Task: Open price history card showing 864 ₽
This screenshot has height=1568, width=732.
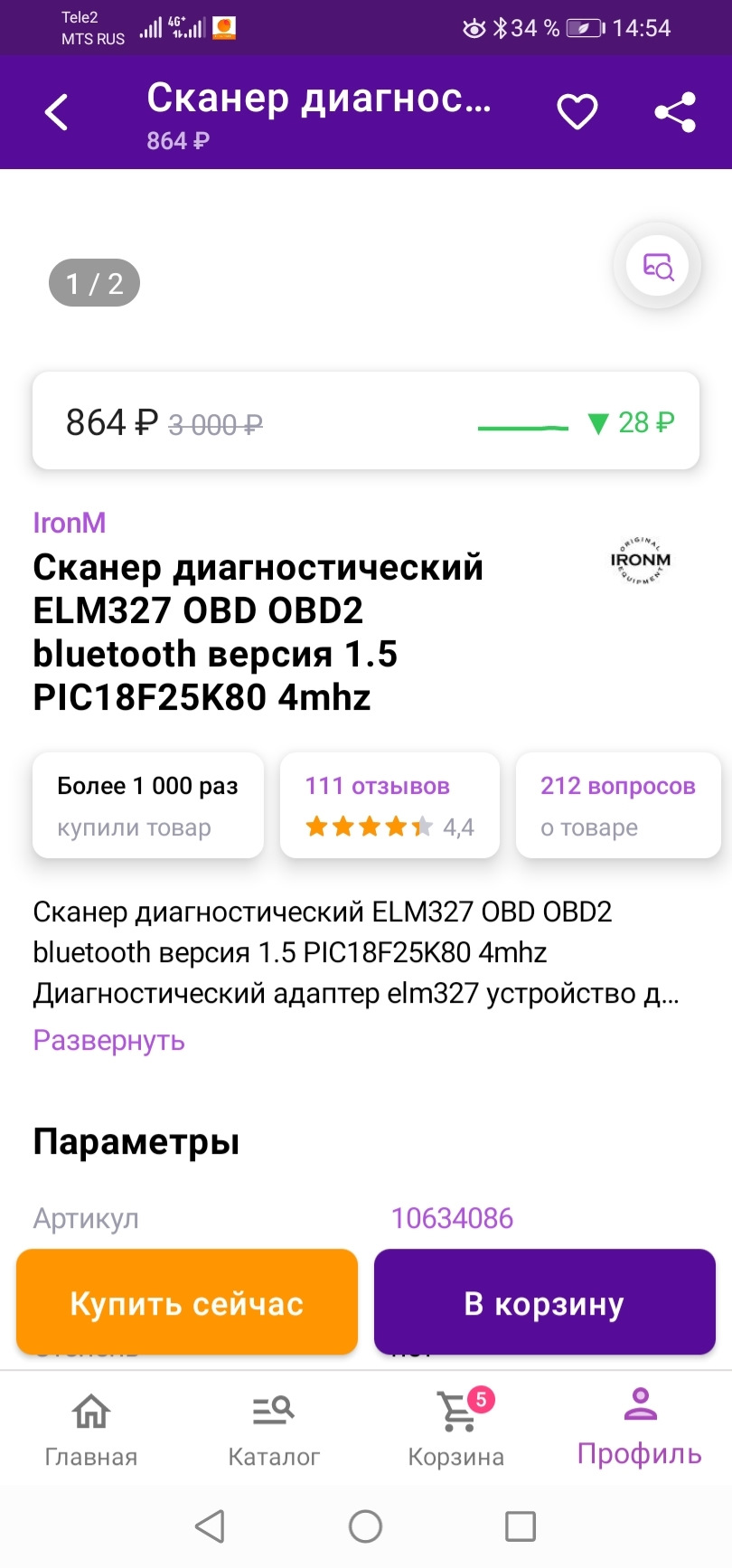Action: pos(366,420)
